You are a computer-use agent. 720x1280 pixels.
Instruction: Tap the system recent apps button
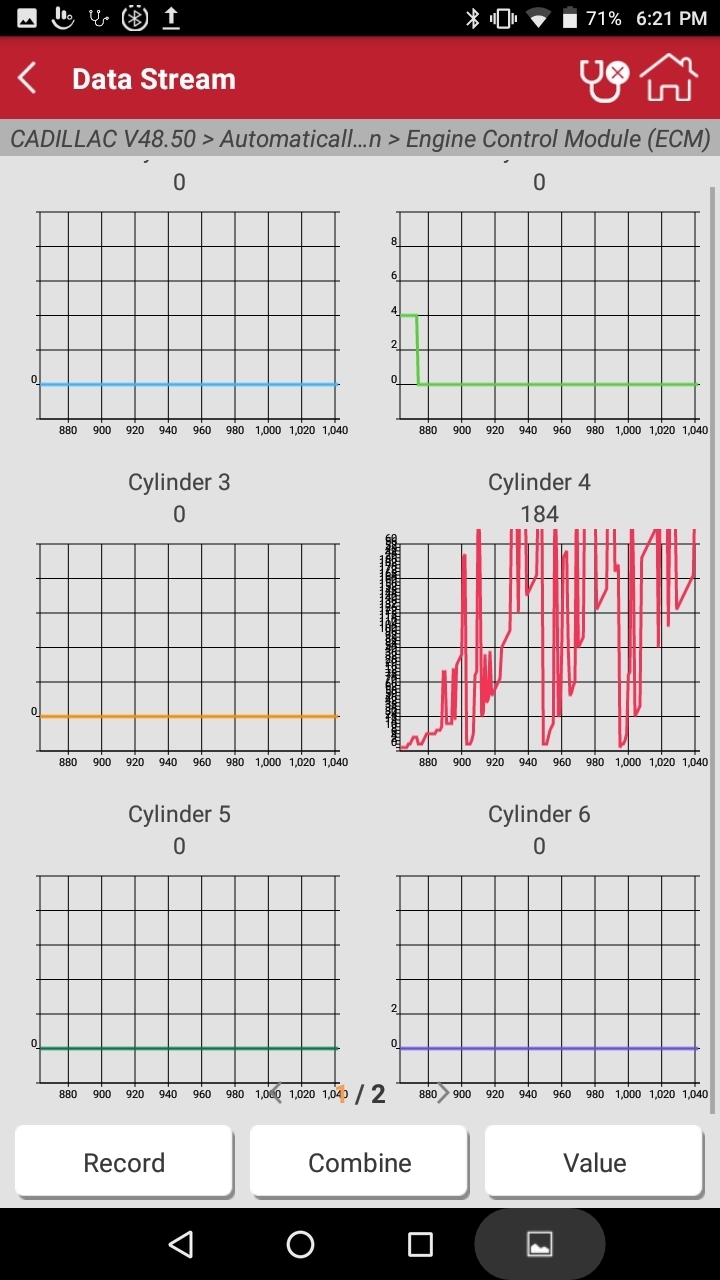point(420,1244)
